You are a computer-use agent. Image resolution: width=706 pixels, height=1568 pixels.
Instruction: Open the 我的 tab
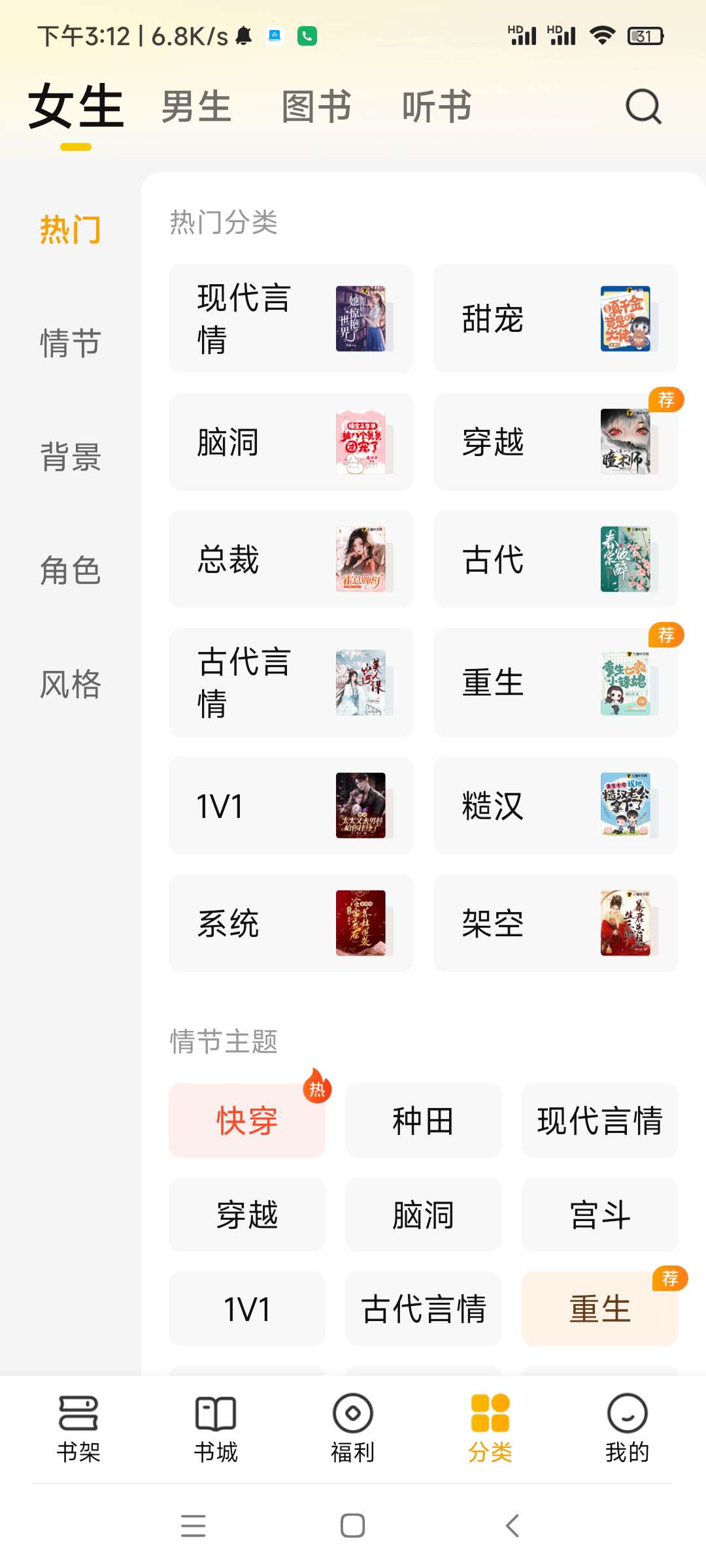point(627,1428)
